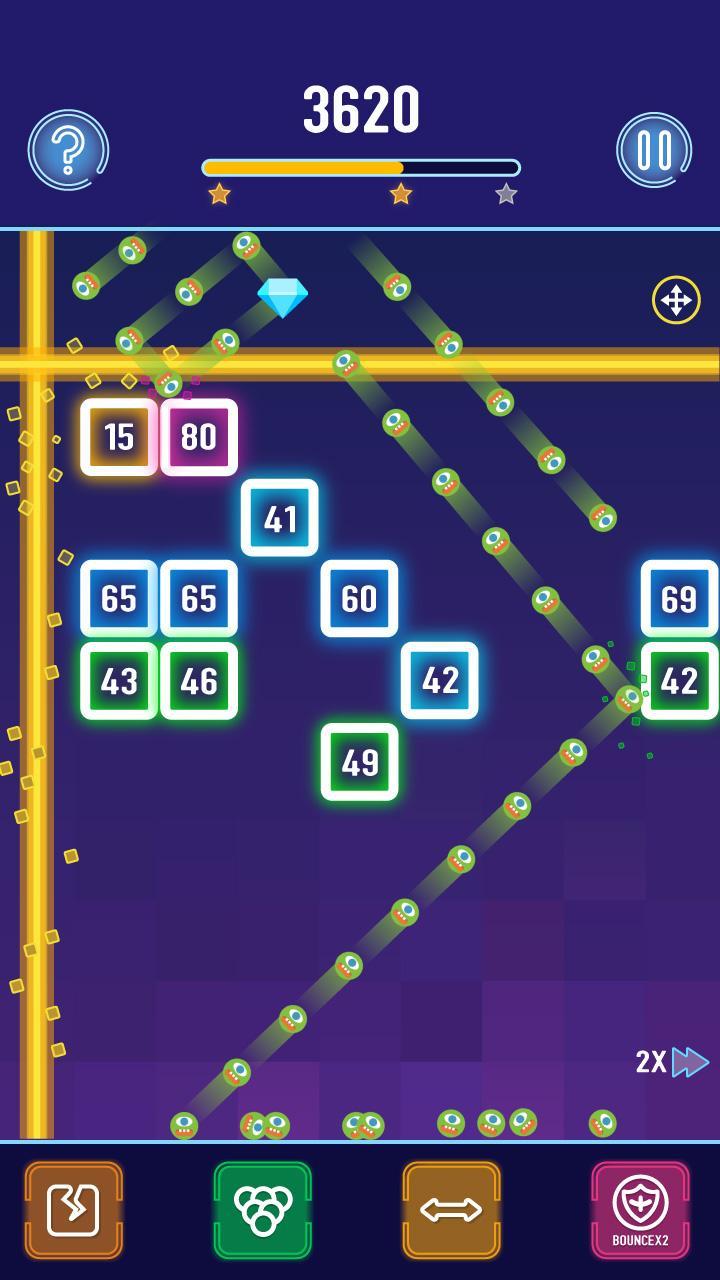Toggle the gray unearned star
The height and width of the screenshot is (1280, 720).
(x=506, y=195)
